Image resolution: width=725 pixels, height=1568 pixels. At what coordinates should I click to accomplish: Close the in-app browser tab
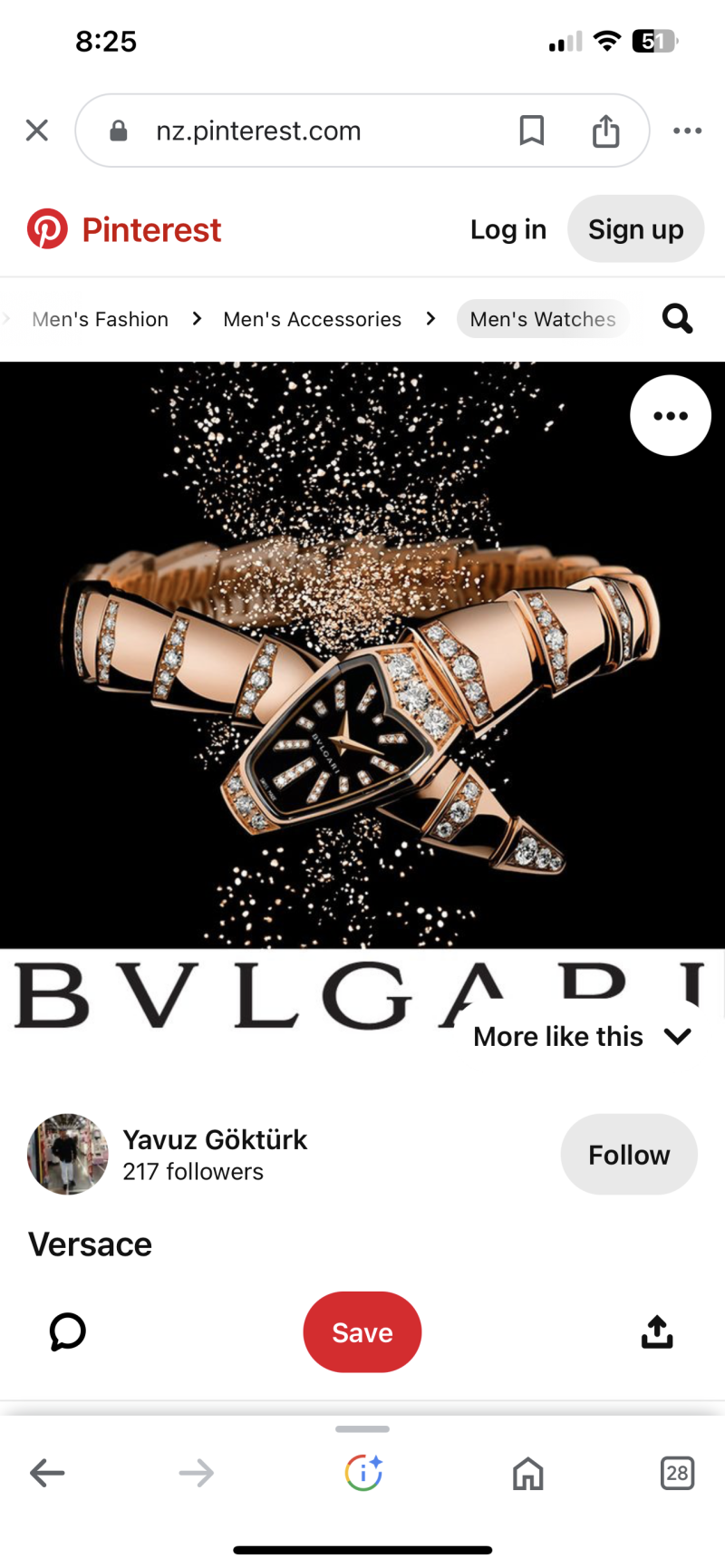pos(37,131)
